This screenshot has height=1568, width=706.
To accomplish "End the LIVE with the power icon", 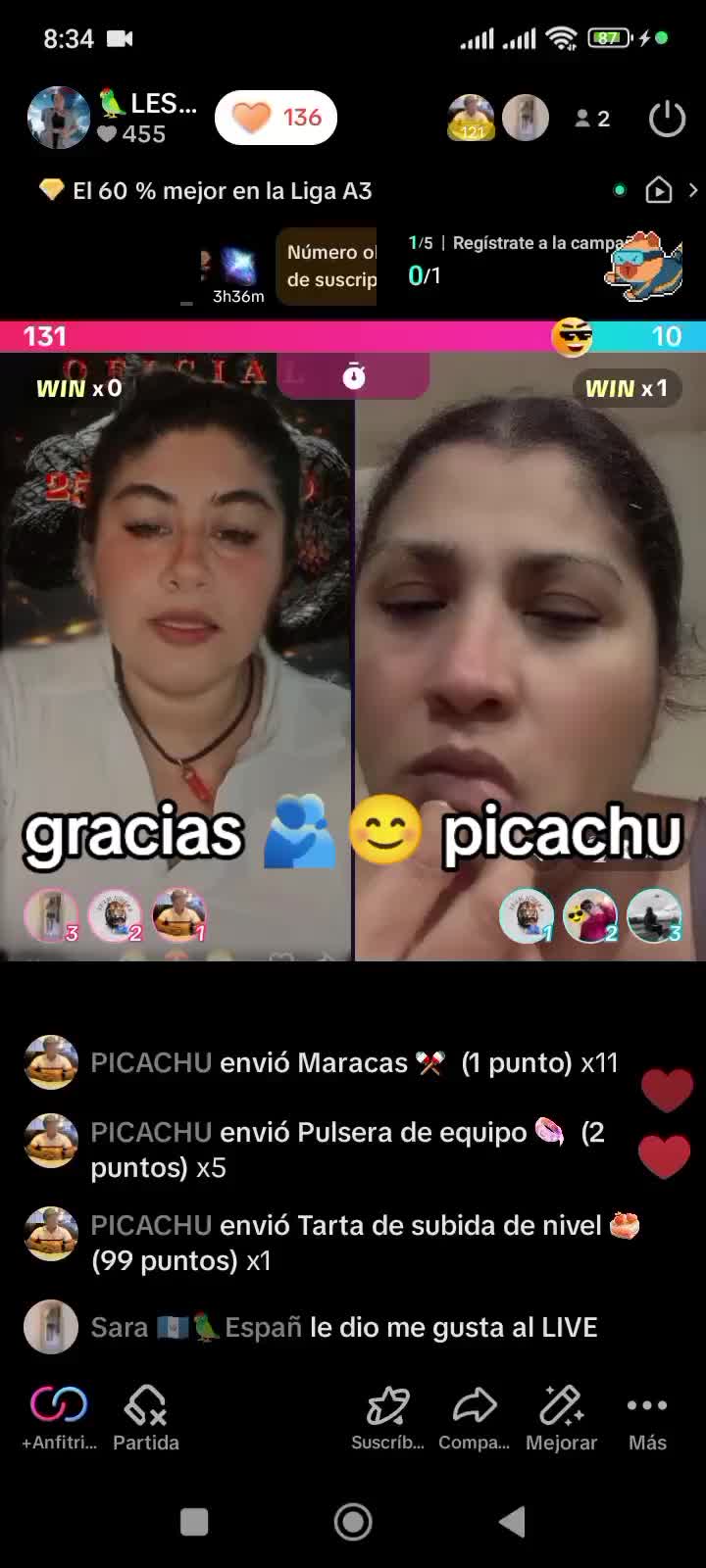I will (667, 119).
